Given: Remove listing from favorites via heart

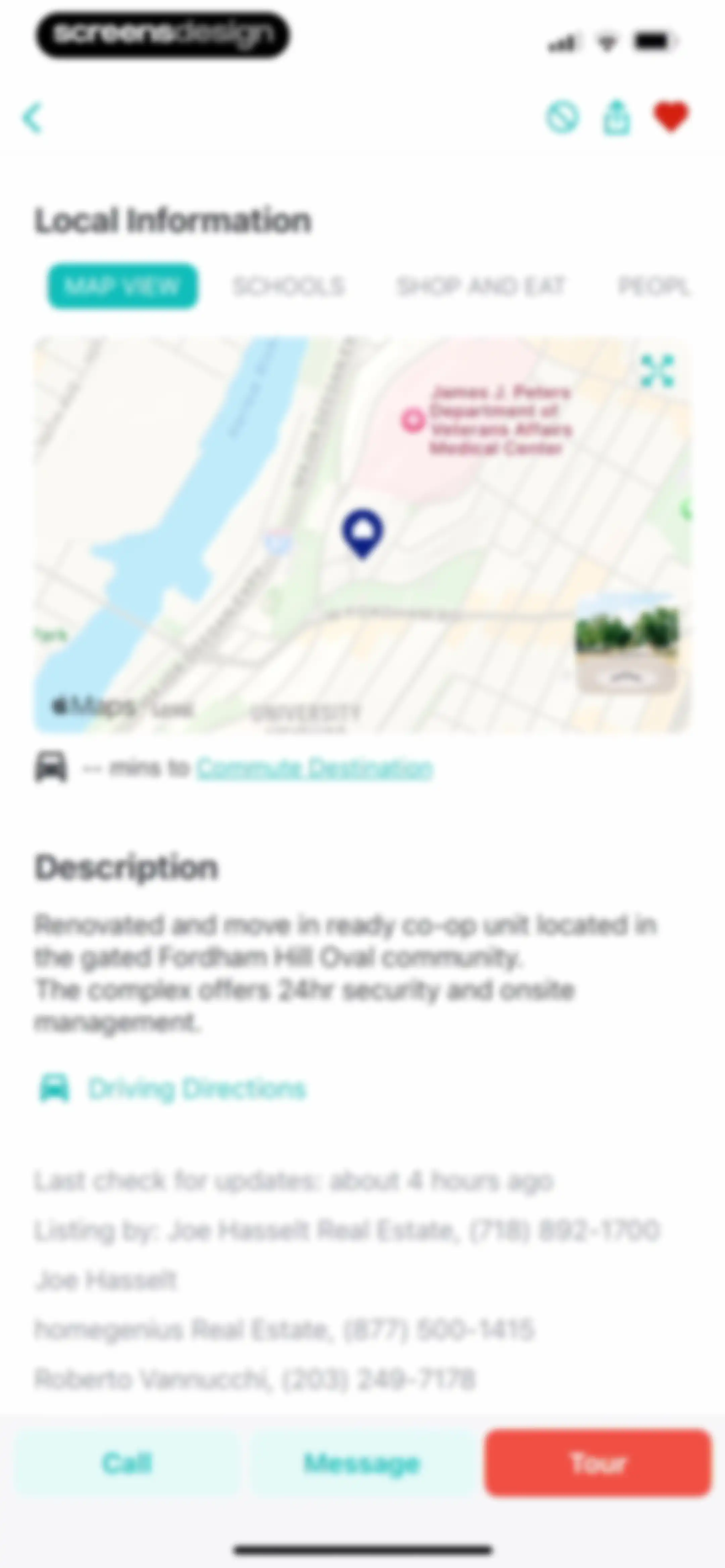Looking at the screenshot, I should pos(671,116).
